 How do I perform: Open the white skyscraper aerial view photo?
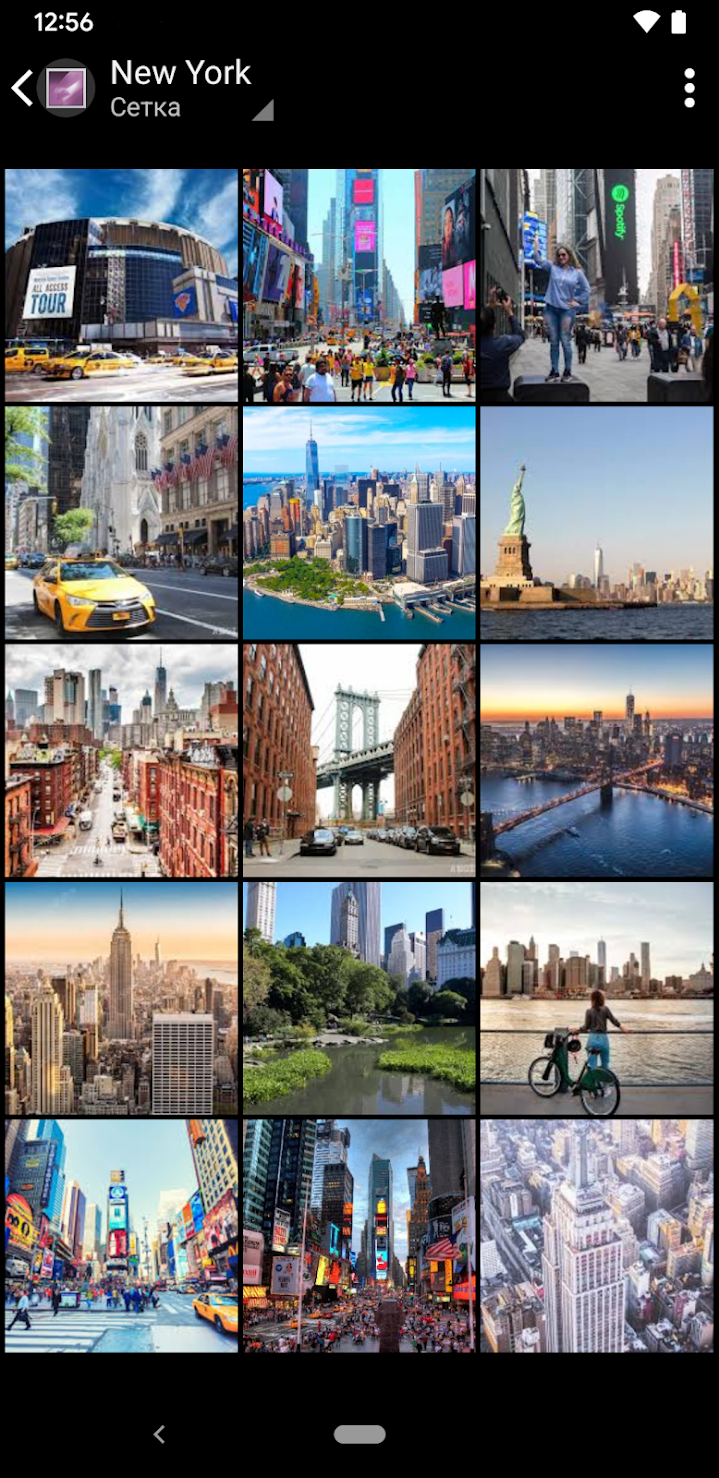click(597, 1235)
